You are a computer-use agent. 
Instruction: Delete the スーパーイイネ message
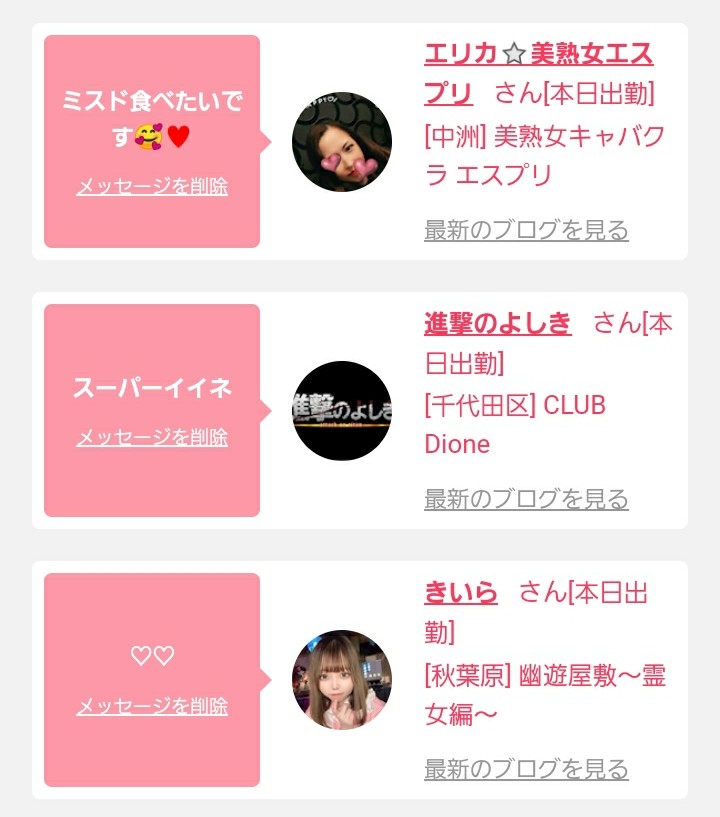tap(152, 437)
